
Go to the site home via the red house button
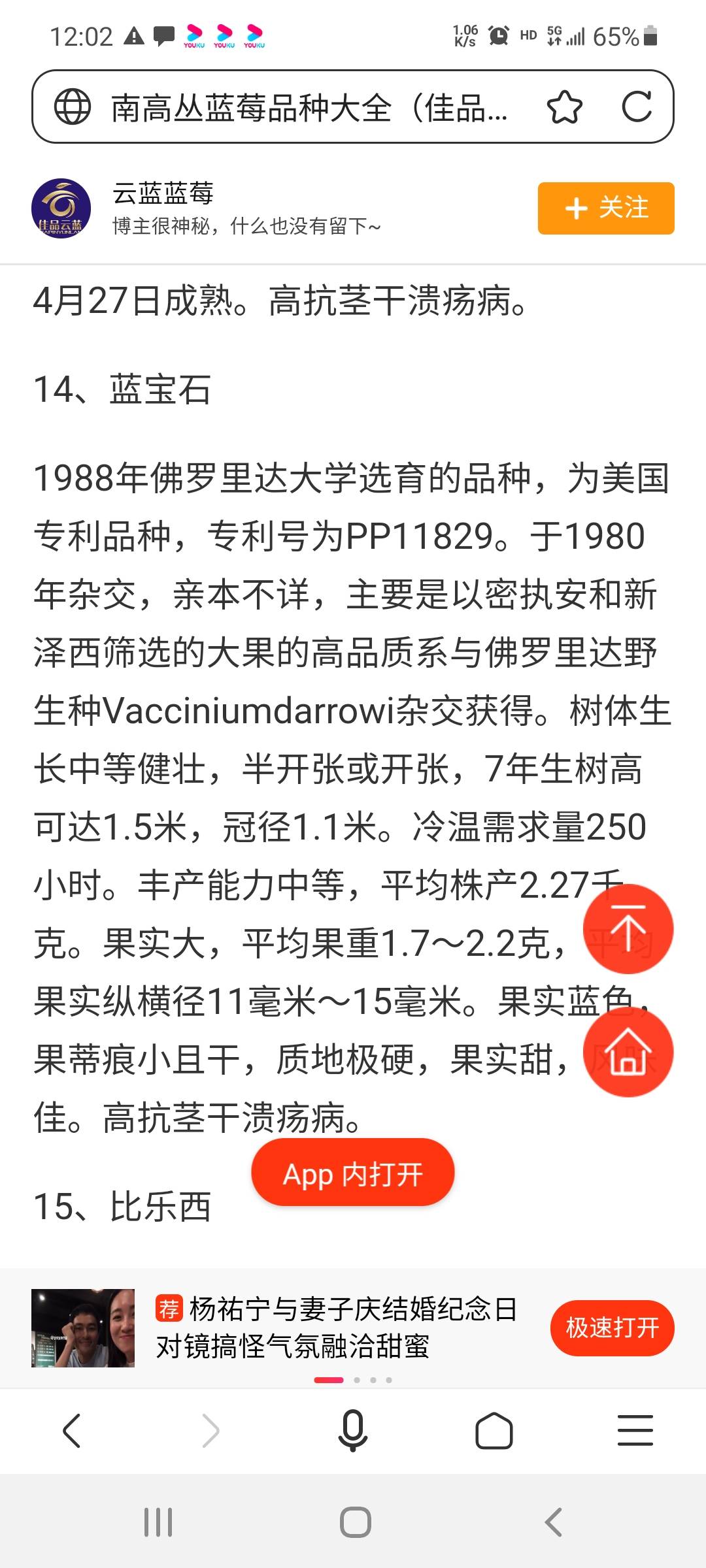point(628,1052)
